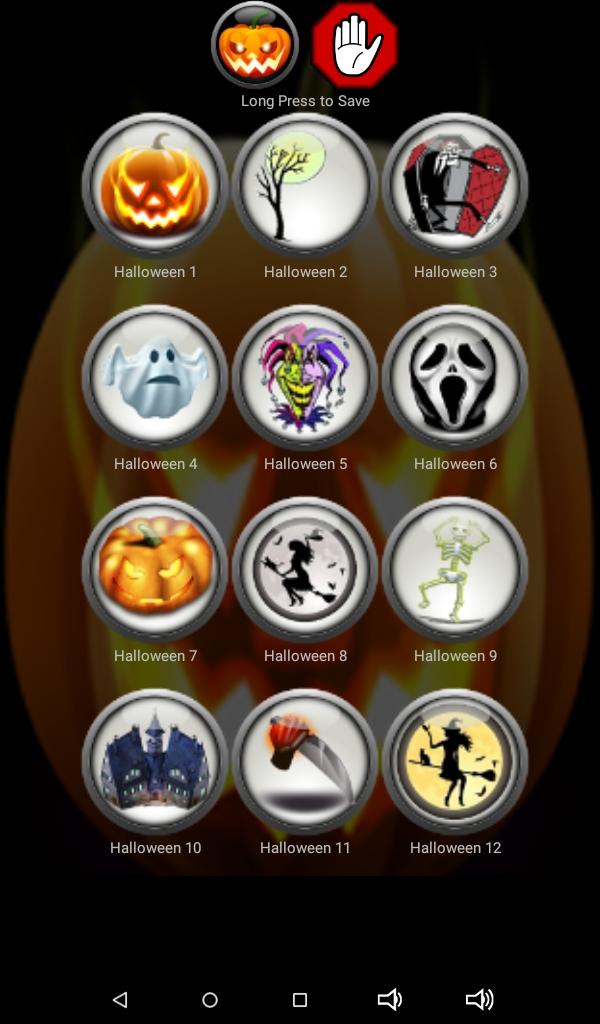Go back using the system back button

[x=120, y=999]
